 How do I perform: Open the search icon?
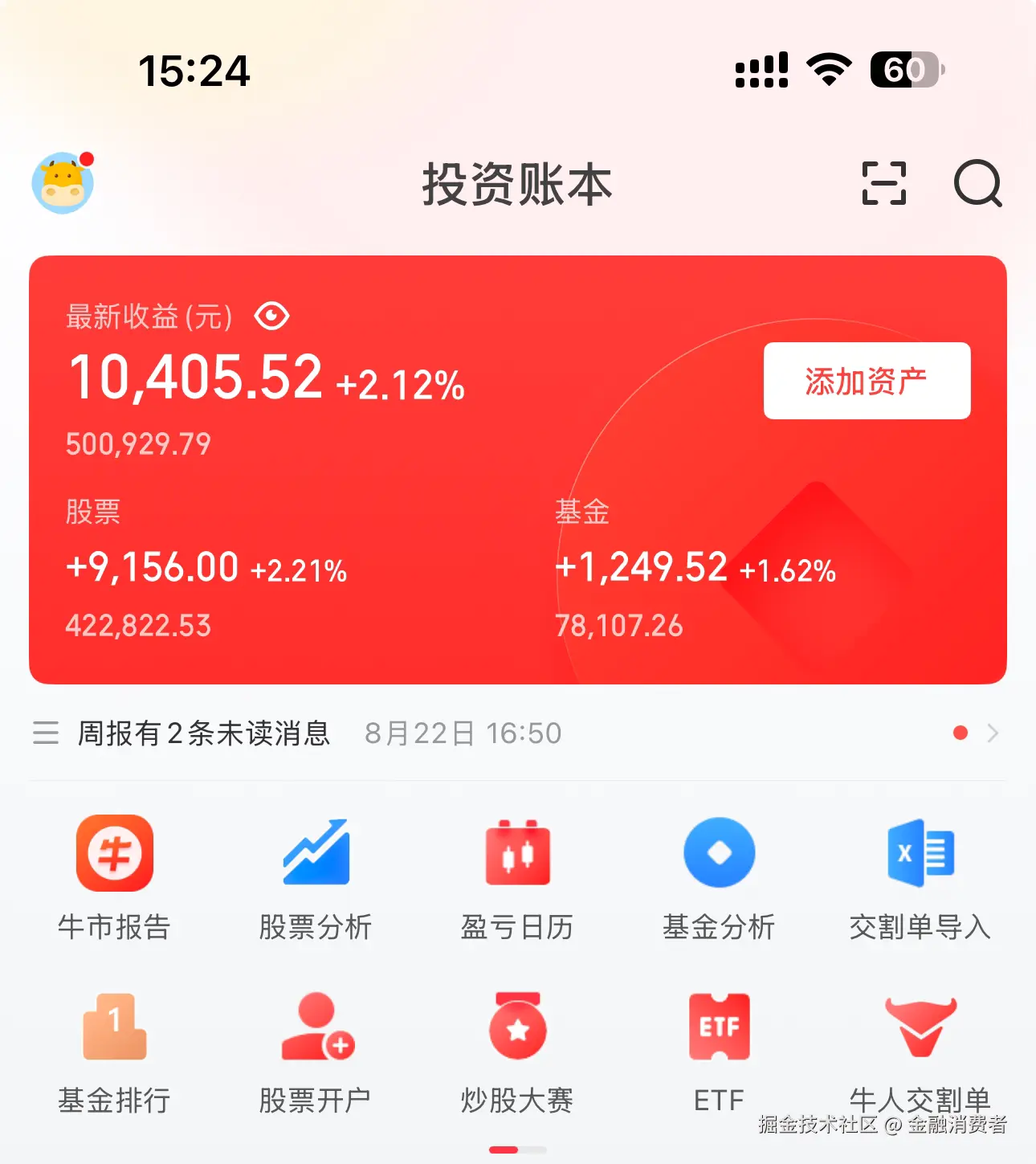point(977,184)
